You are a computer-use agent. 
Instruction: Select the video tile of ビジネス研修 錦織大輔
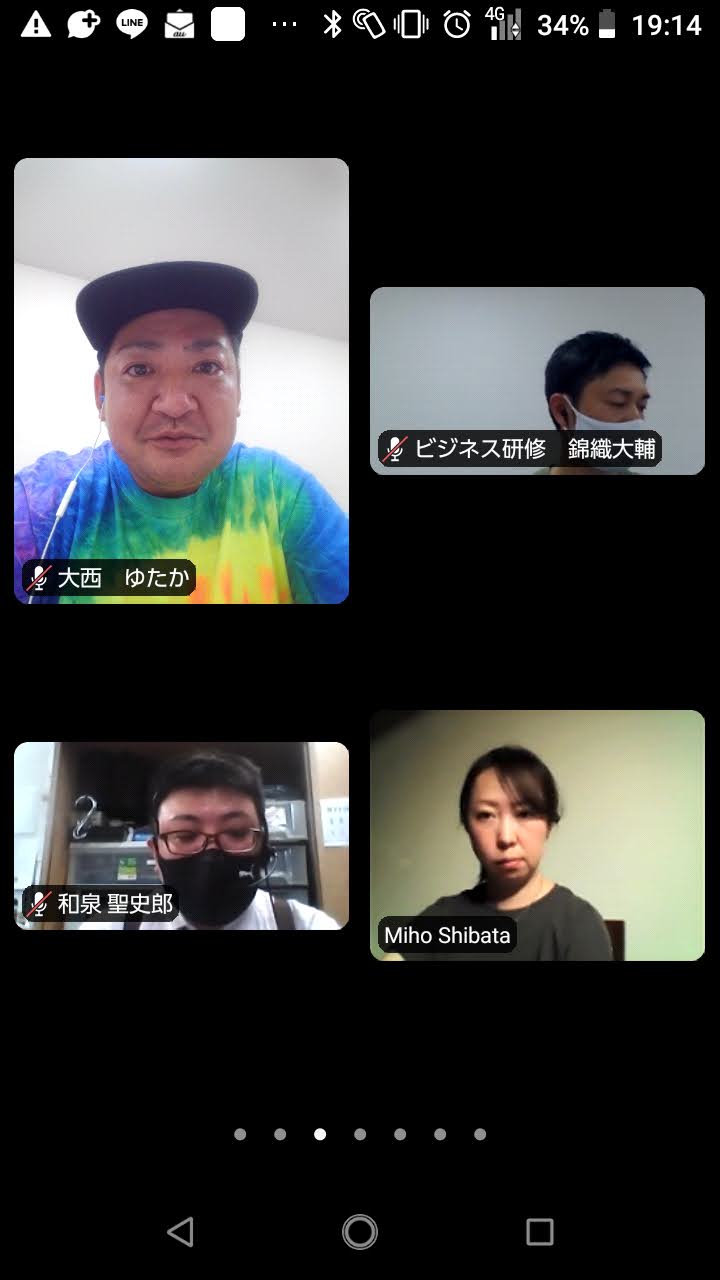point(537,380)
